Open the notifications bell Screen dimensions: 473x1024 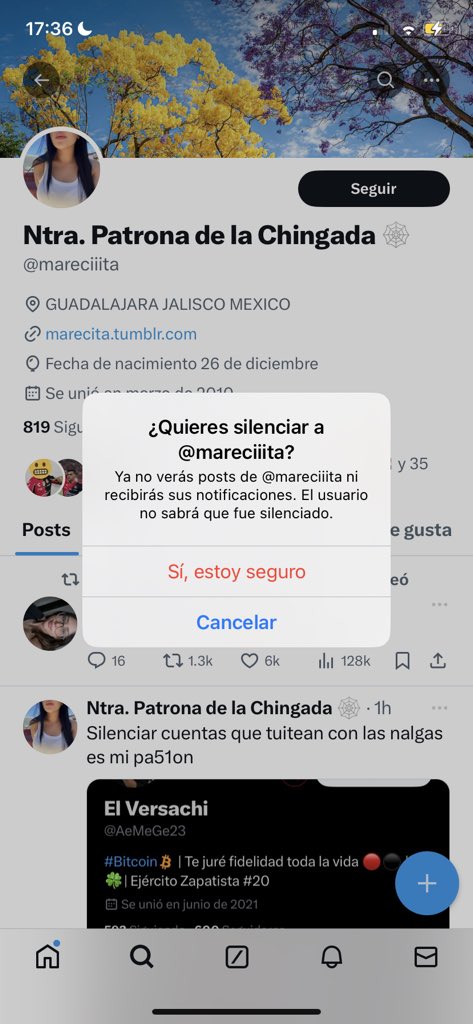[x=332, y=957]
